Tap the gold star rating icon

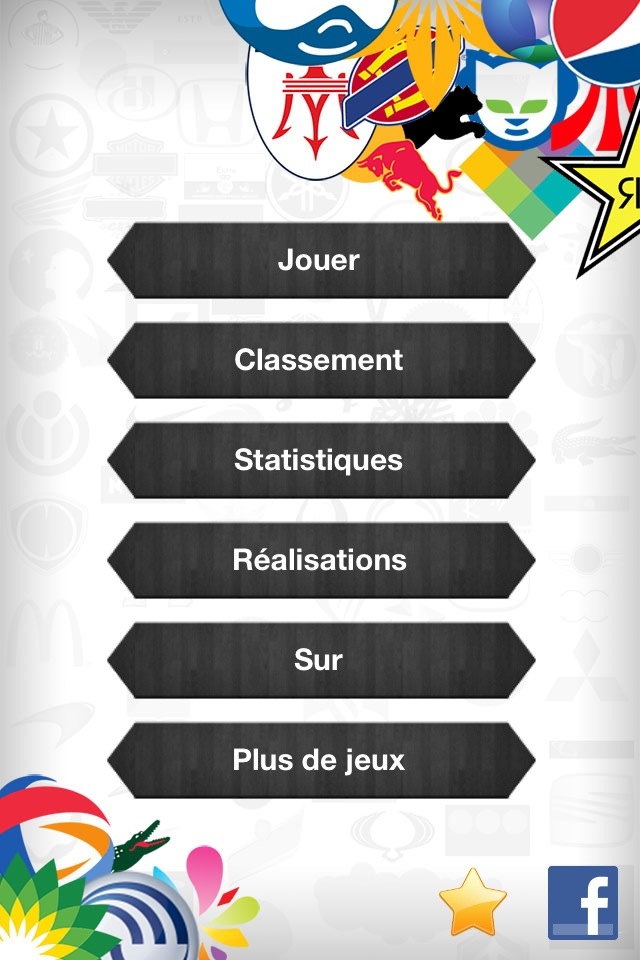point(473,902)
